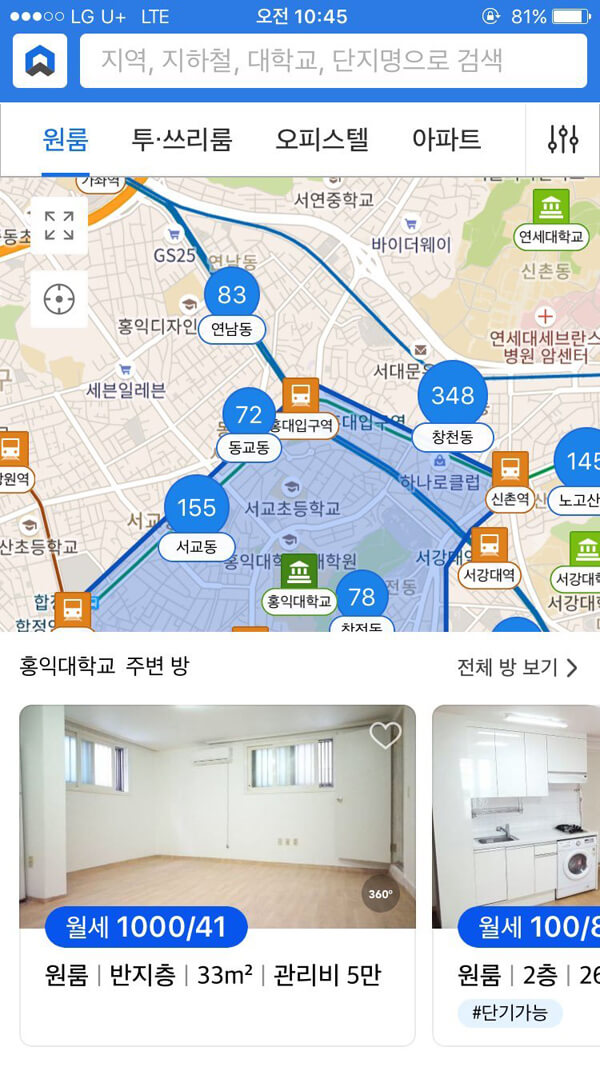The image size is (600, 1067).
Task: Select the 오피스텔 tab
Action: 322,140
